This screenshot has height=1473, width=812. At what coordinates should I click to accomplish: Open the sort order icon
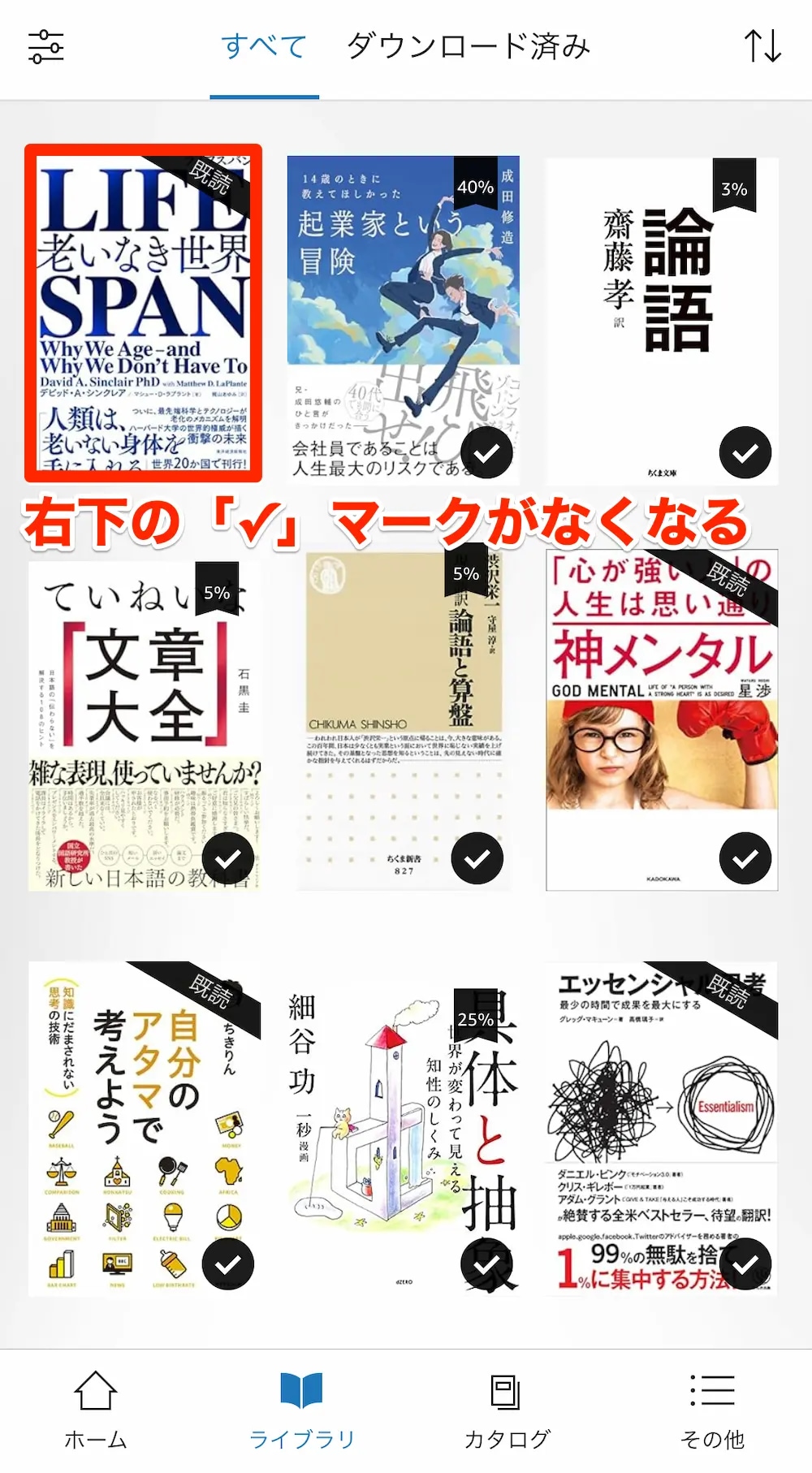coord(762,46)
